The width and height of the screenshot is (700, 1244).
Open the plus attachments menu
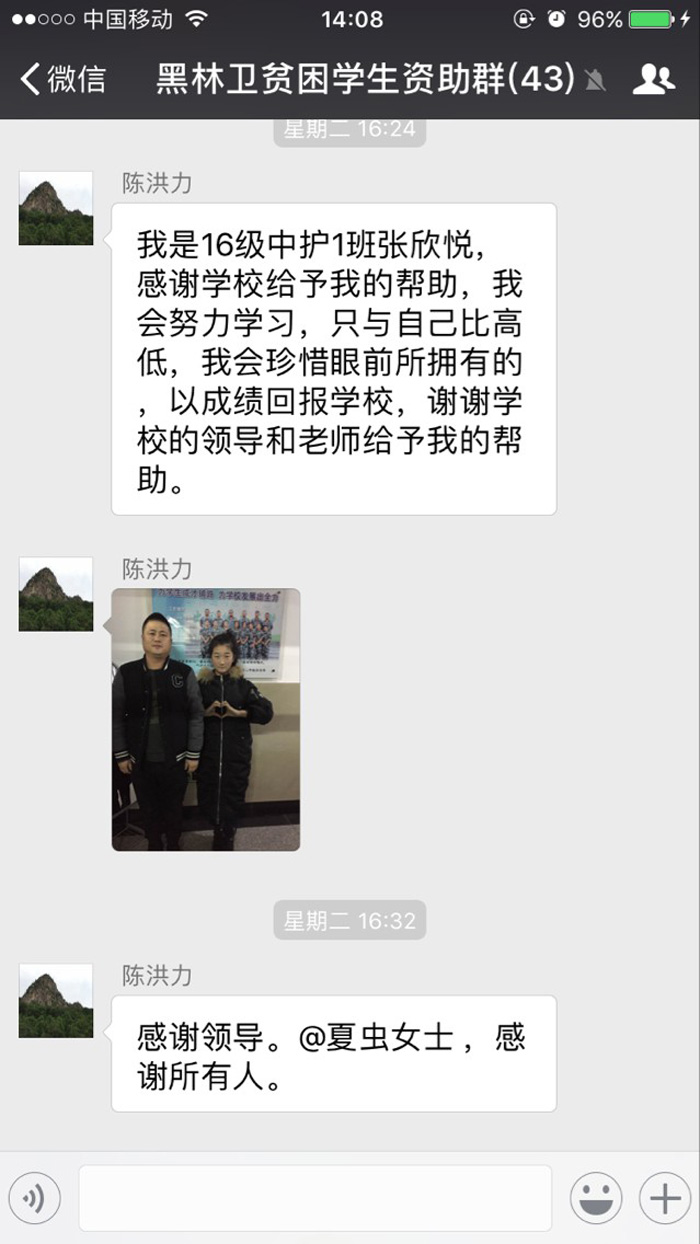click(x=665, y=1198)
